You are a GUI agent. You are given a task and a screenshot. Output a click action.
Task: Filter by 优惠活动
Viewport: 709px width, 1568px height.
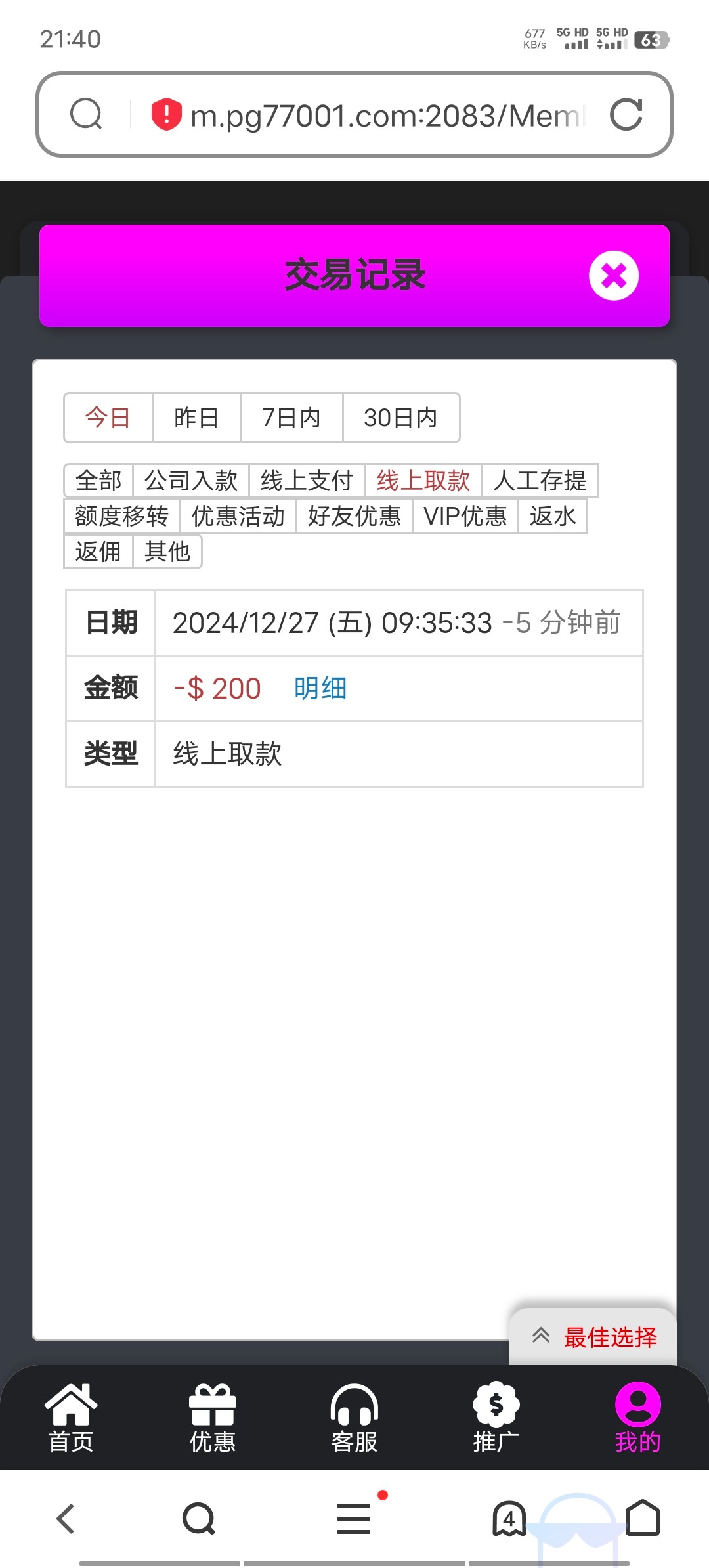pos(238,516)
